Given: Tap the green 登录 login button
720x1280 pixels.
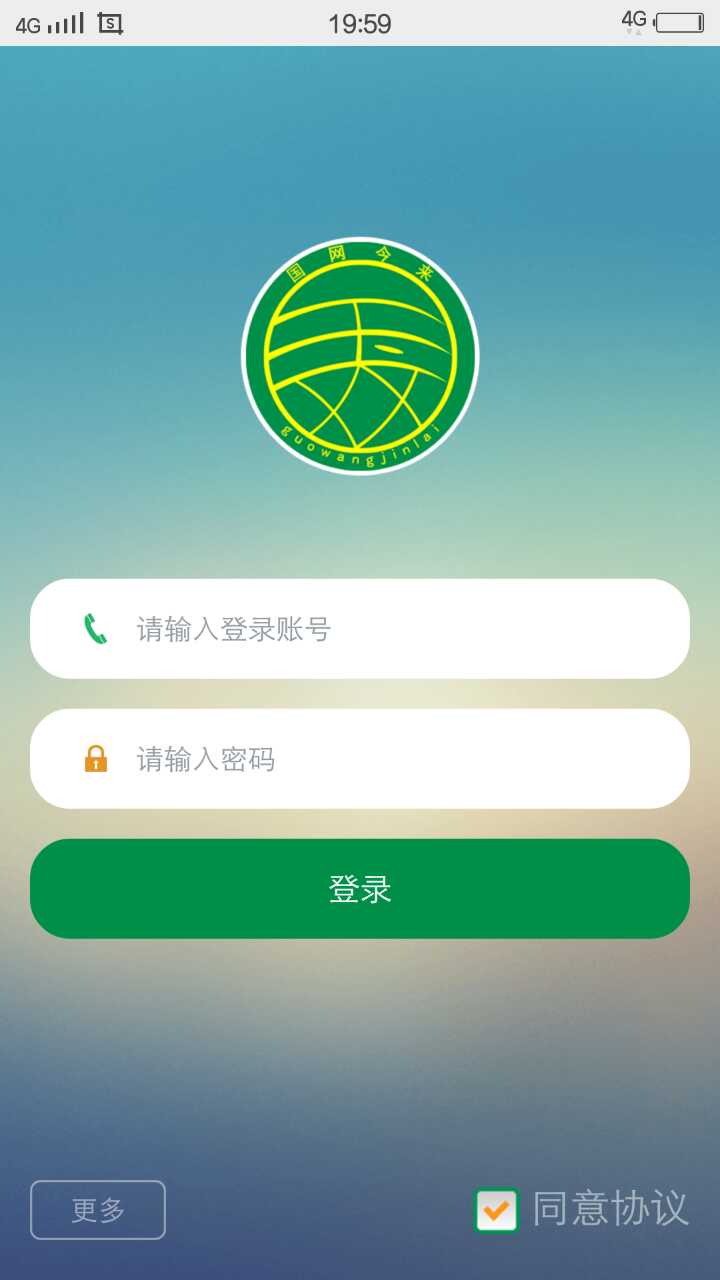Looking at the screenshot, I should coord(360,889).
